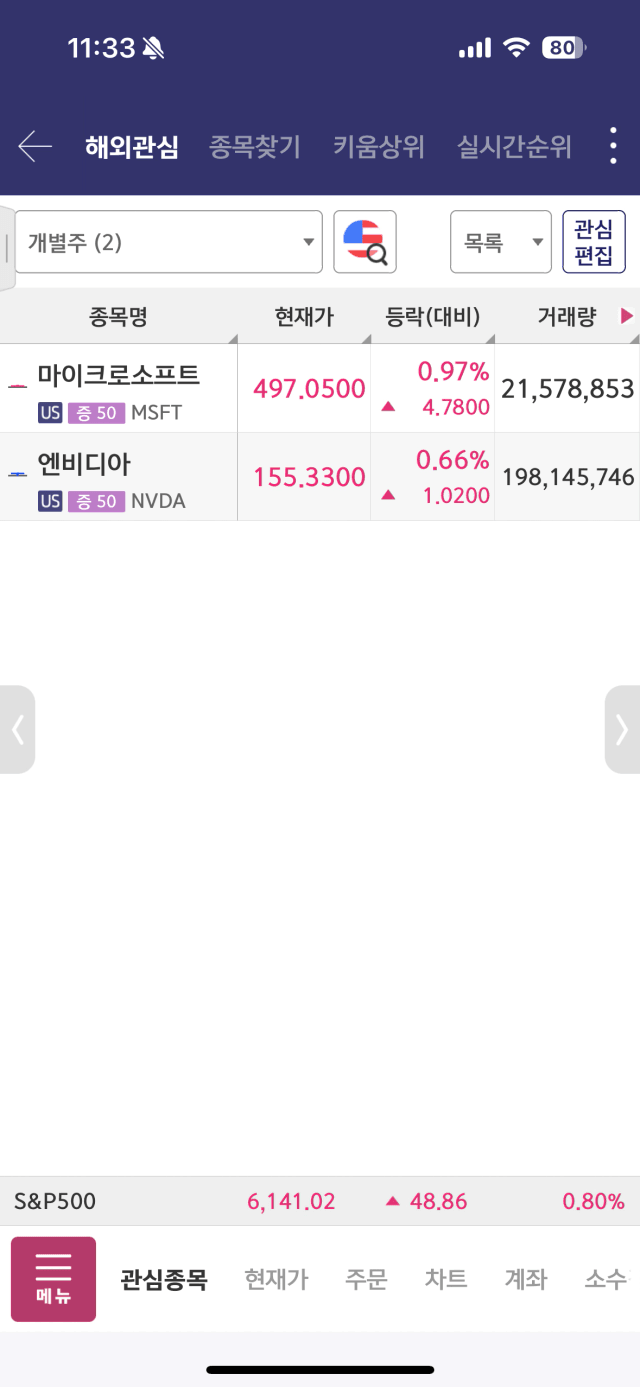Open the 계좌 bottom tab
Image resolution: width=640 pixels, height=1387 pixels.
pos(526,1279)
